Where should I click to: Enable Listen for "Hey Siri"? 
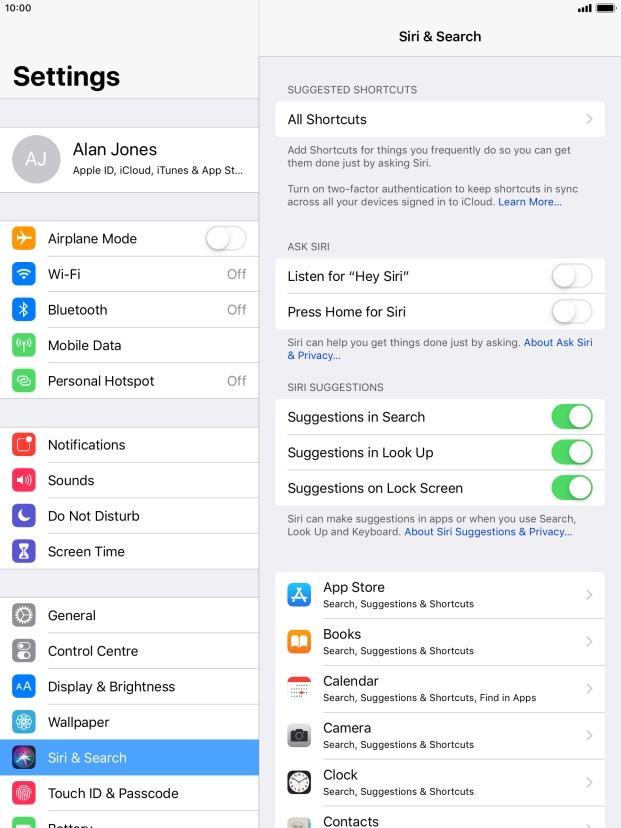571,276
